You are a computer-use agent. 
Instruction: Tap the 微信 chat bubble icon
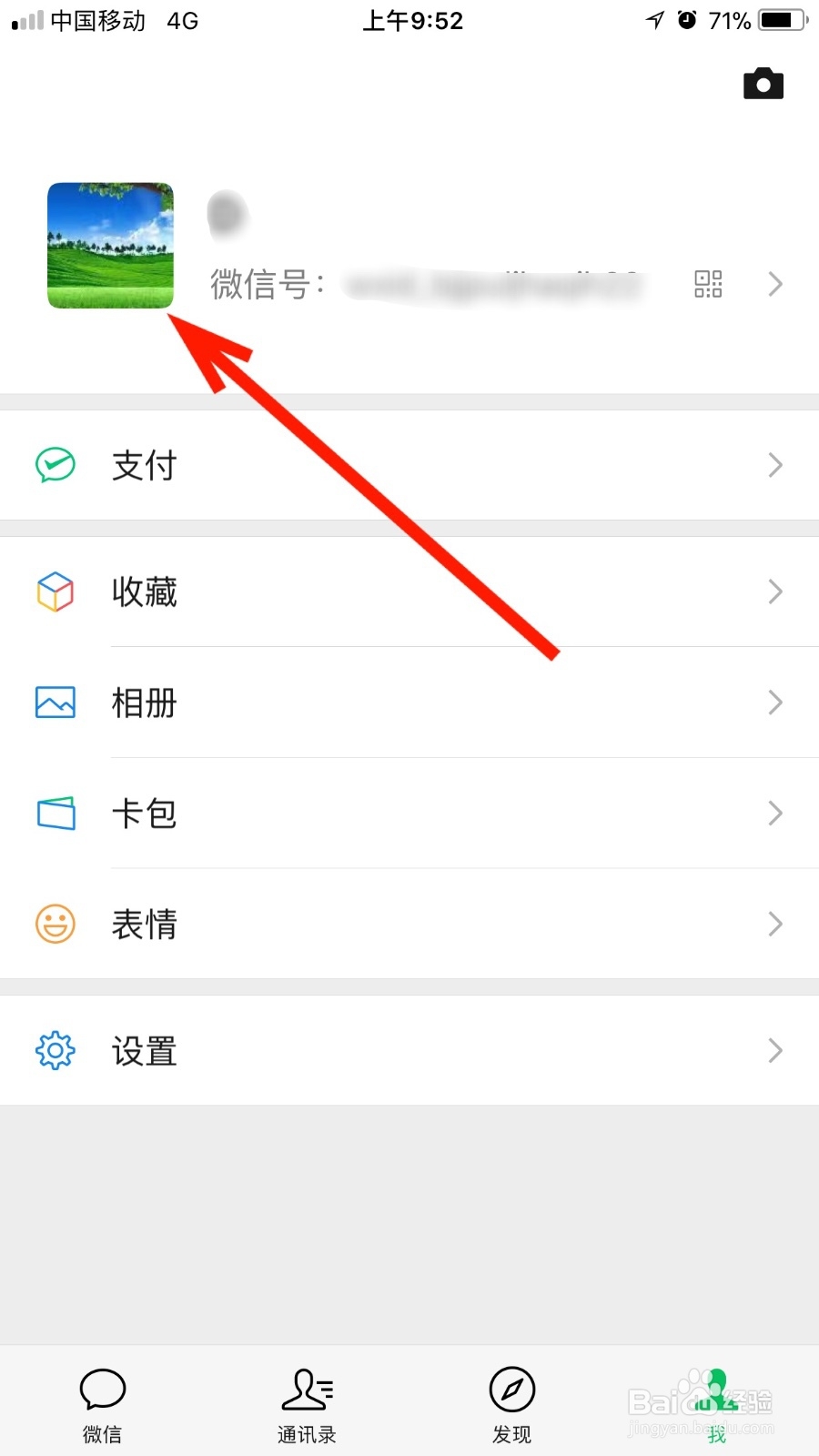pyautogui.click(x=102, y=1390)
